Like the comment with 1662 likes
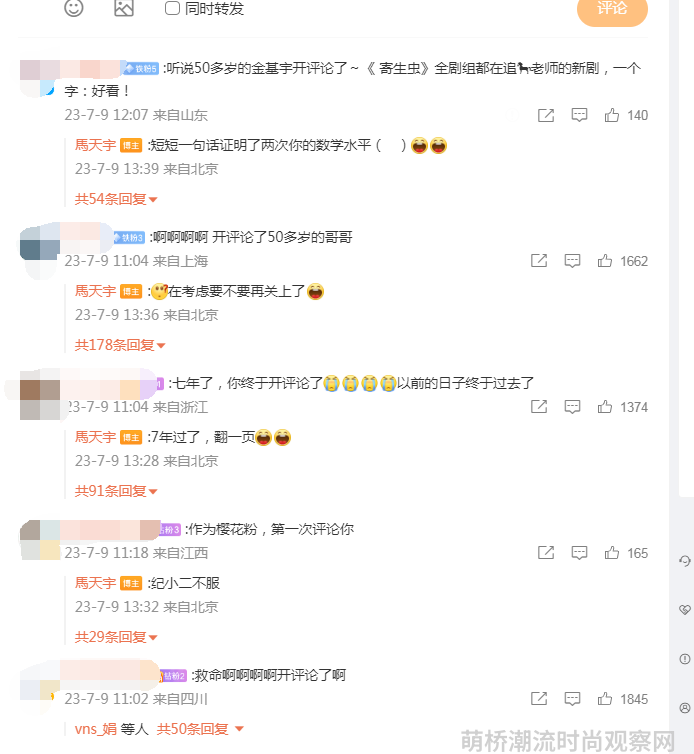Screen dimensions: 694x754 pyautogui.click(x=605, y=261)
